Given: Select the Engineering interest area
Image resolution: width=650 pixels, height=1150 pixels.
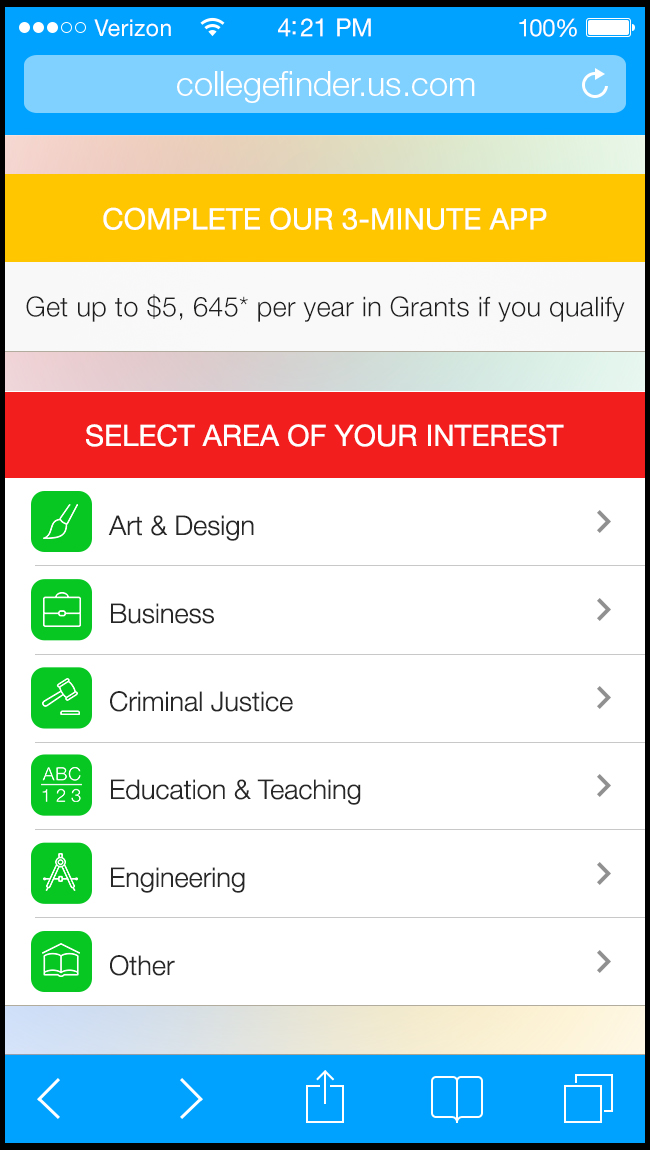Looking at the screenshot, I should click(x=324, y=875).
